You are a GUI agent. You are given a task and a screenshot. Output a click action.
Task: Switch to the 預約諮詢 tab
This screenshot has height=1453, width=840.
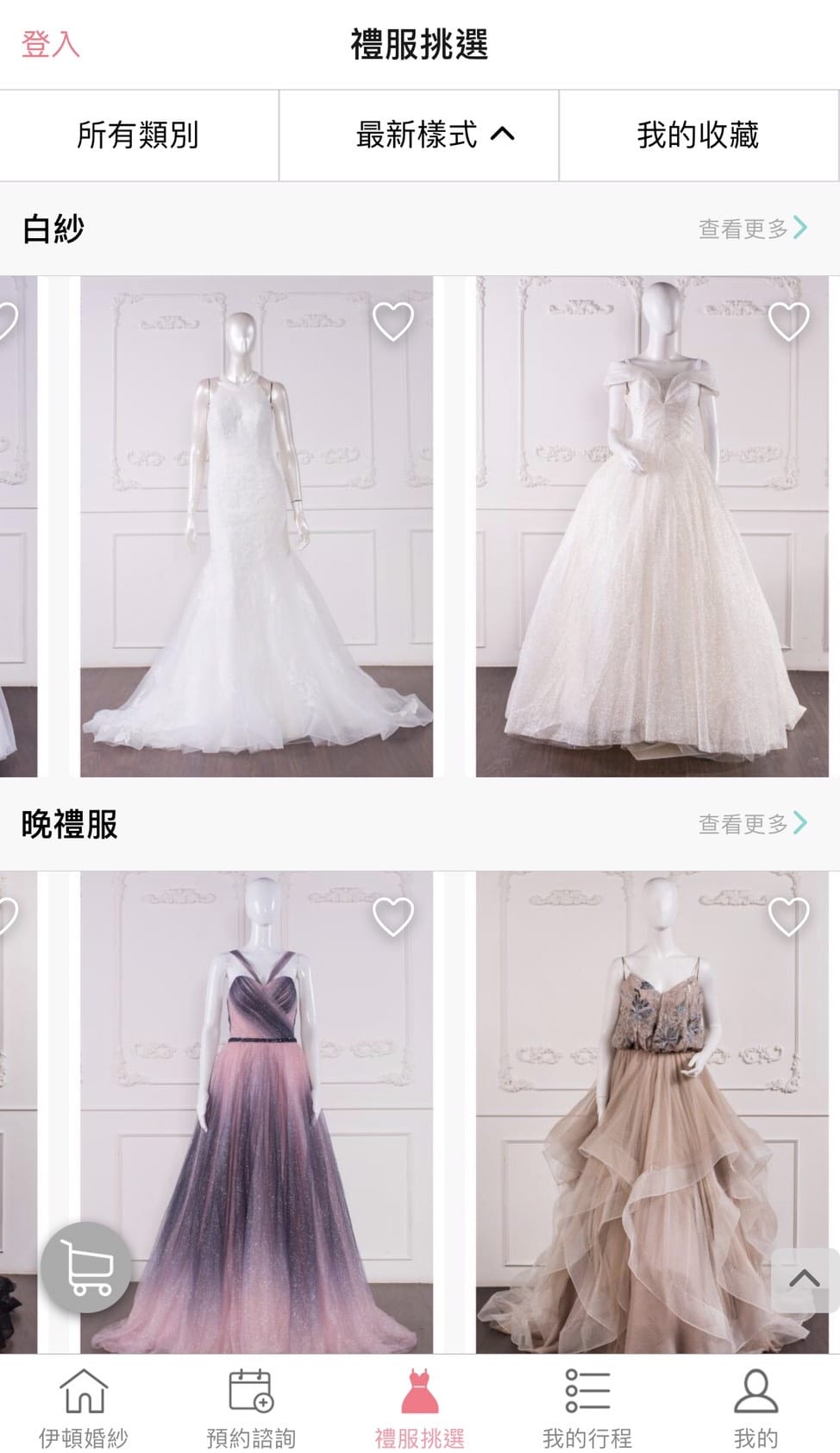click(251, 1406)
